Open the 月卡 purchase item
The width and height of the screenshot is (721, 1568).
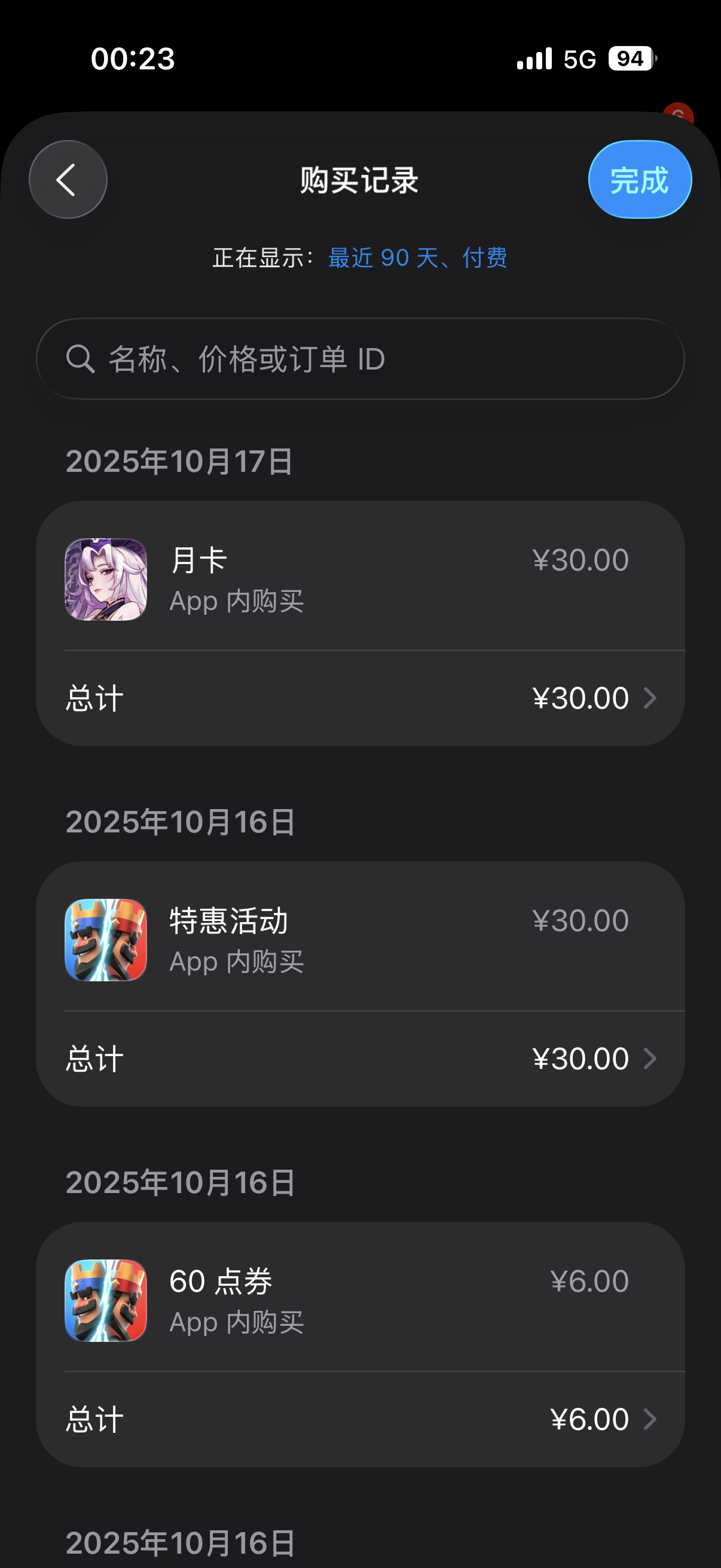[360, 579]
